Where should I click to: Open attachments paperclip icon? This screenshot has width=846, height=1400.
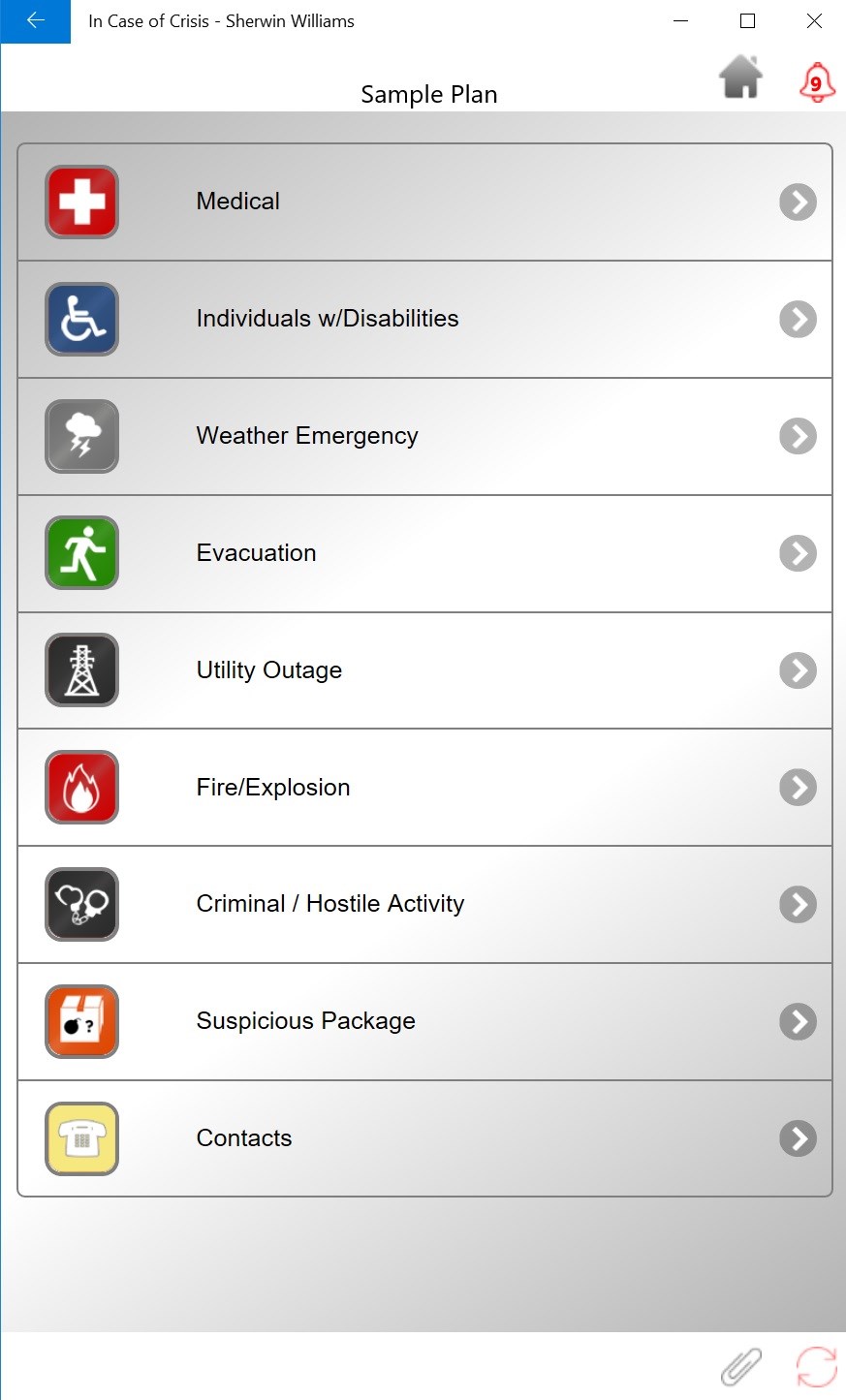(x=741, y=1367)
